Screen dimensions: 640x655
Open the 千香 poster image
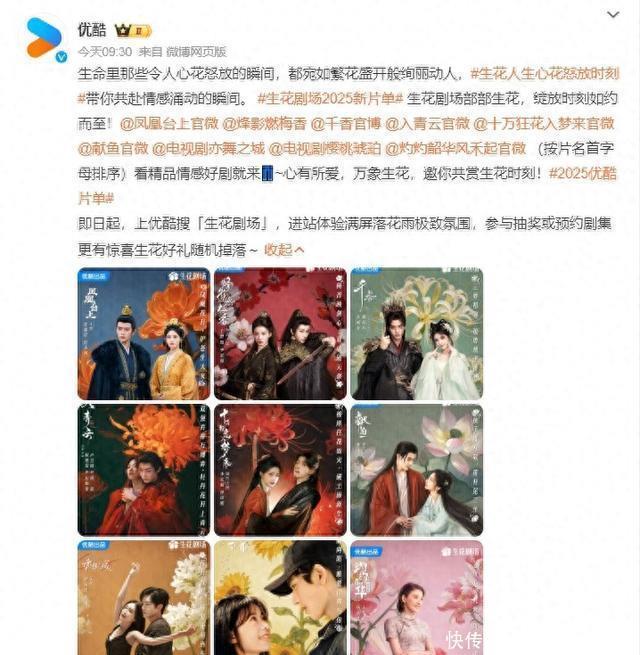coord(416,333)
